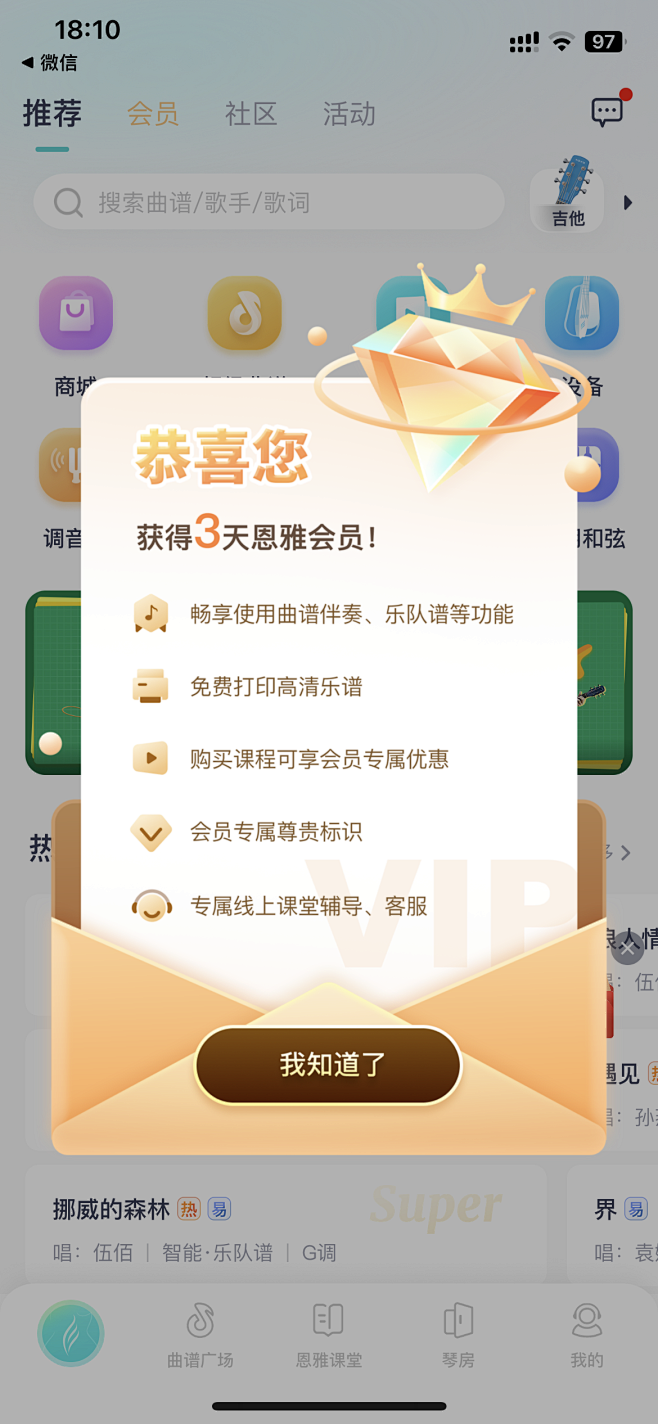Expand the instrument list arrow
Screen dimensions: 658x1424
(628, 203)
